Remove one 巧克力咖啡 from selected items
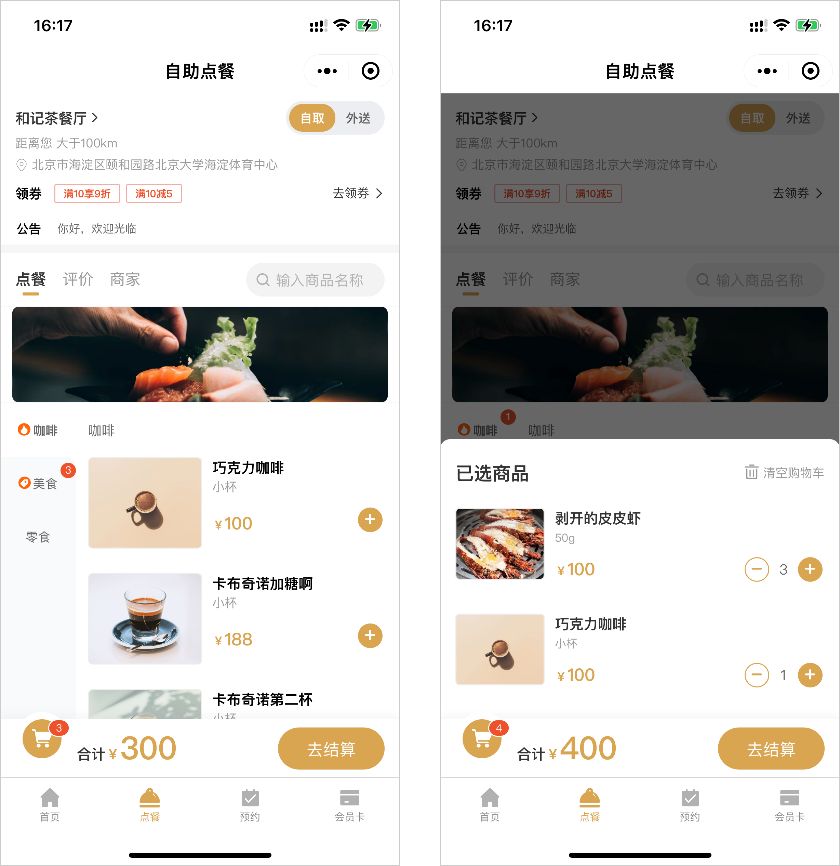Image resolution: width=840 pixels, height=866 pixels. 757,675
